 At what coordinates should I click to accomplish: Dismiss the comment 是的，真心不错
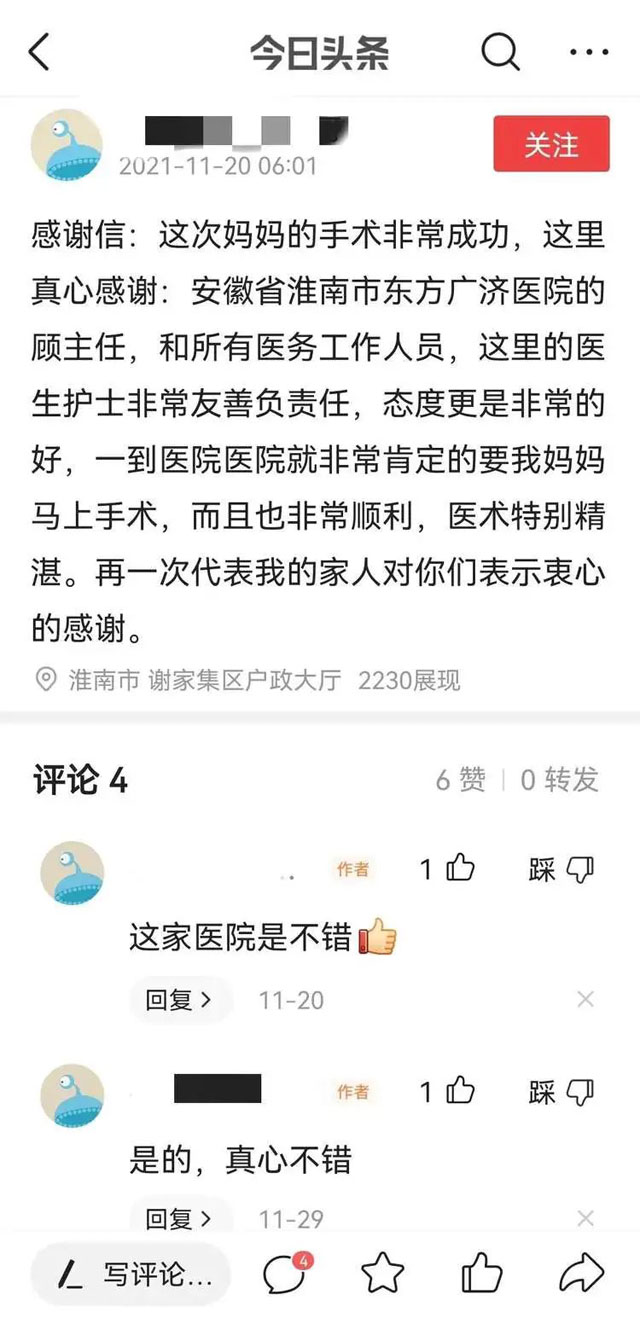tap(586, 1219)
